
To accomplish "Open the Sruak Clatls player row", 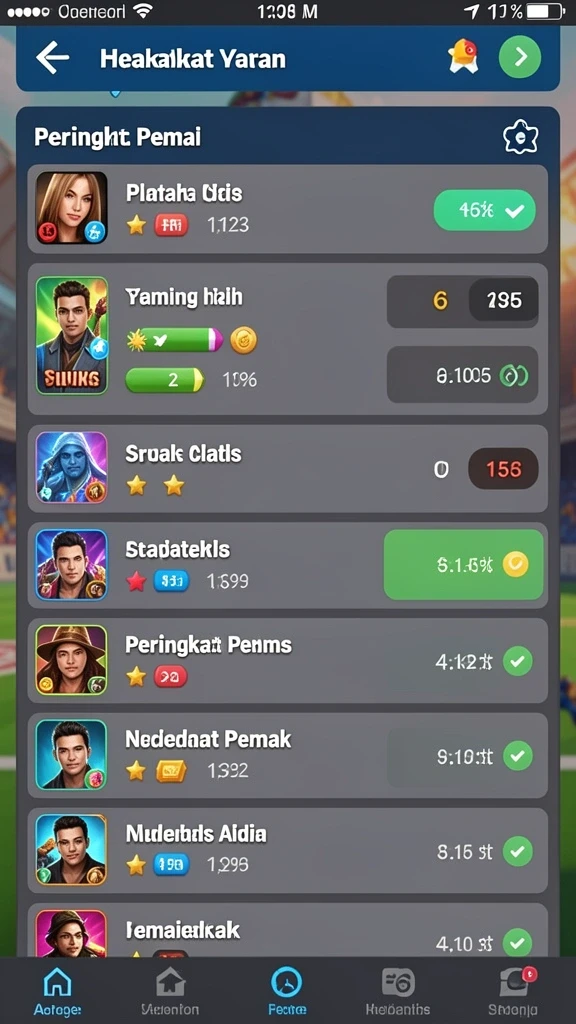I will point(287,469).
